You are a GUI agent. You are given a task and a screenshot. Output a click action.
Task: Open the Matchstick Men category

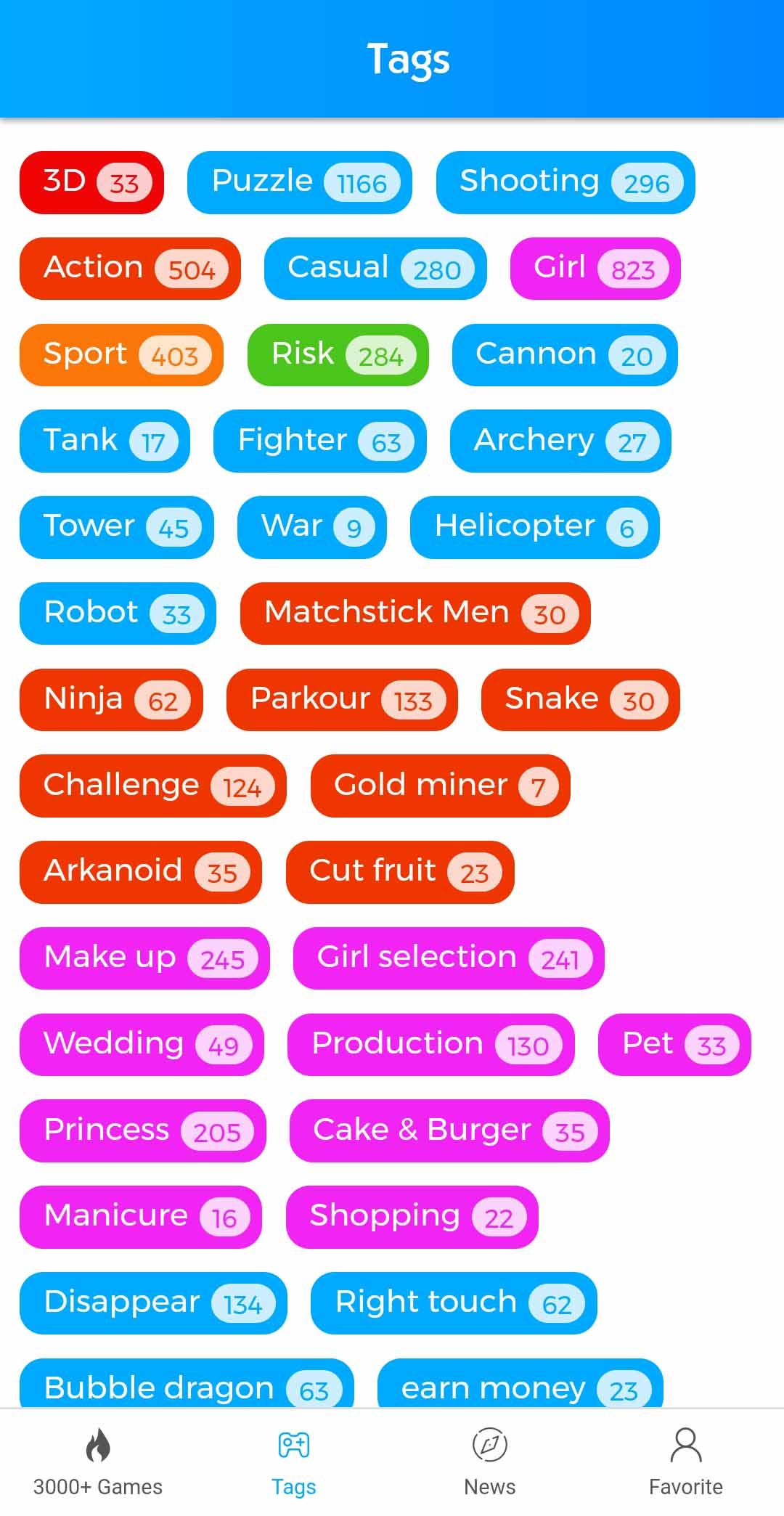tap(415, 613)
